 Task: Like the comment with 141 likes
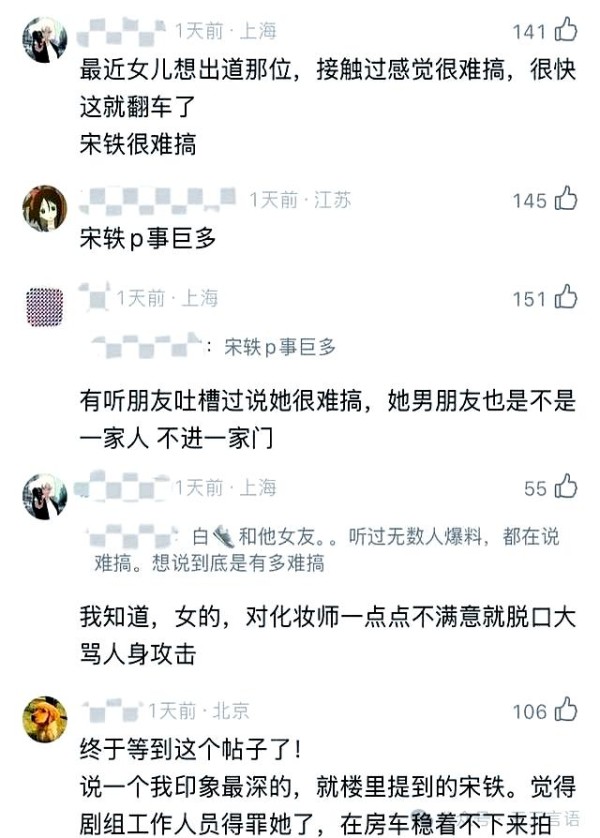click(x=567, y=31)
